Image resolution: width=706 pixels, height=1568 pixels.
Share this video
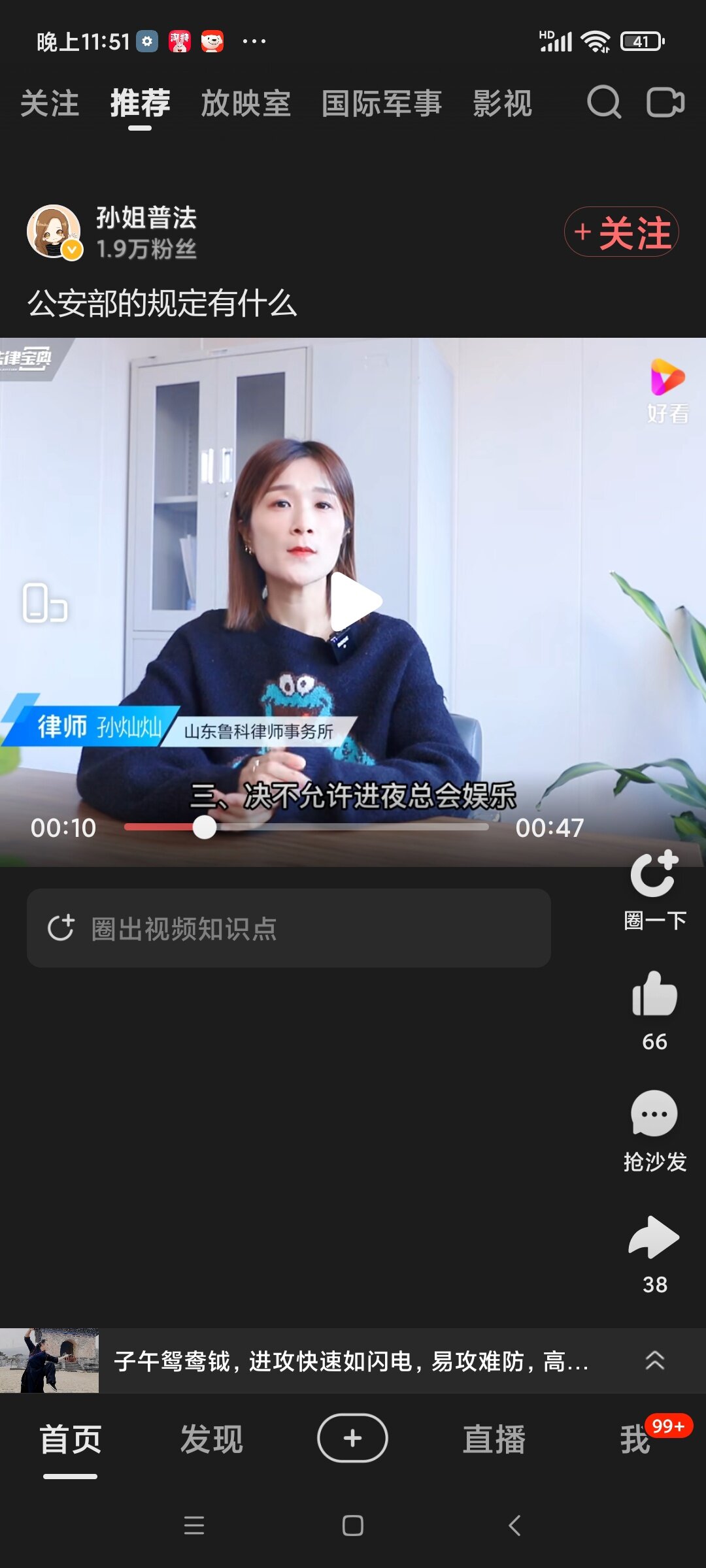(x=654, y=1238)
